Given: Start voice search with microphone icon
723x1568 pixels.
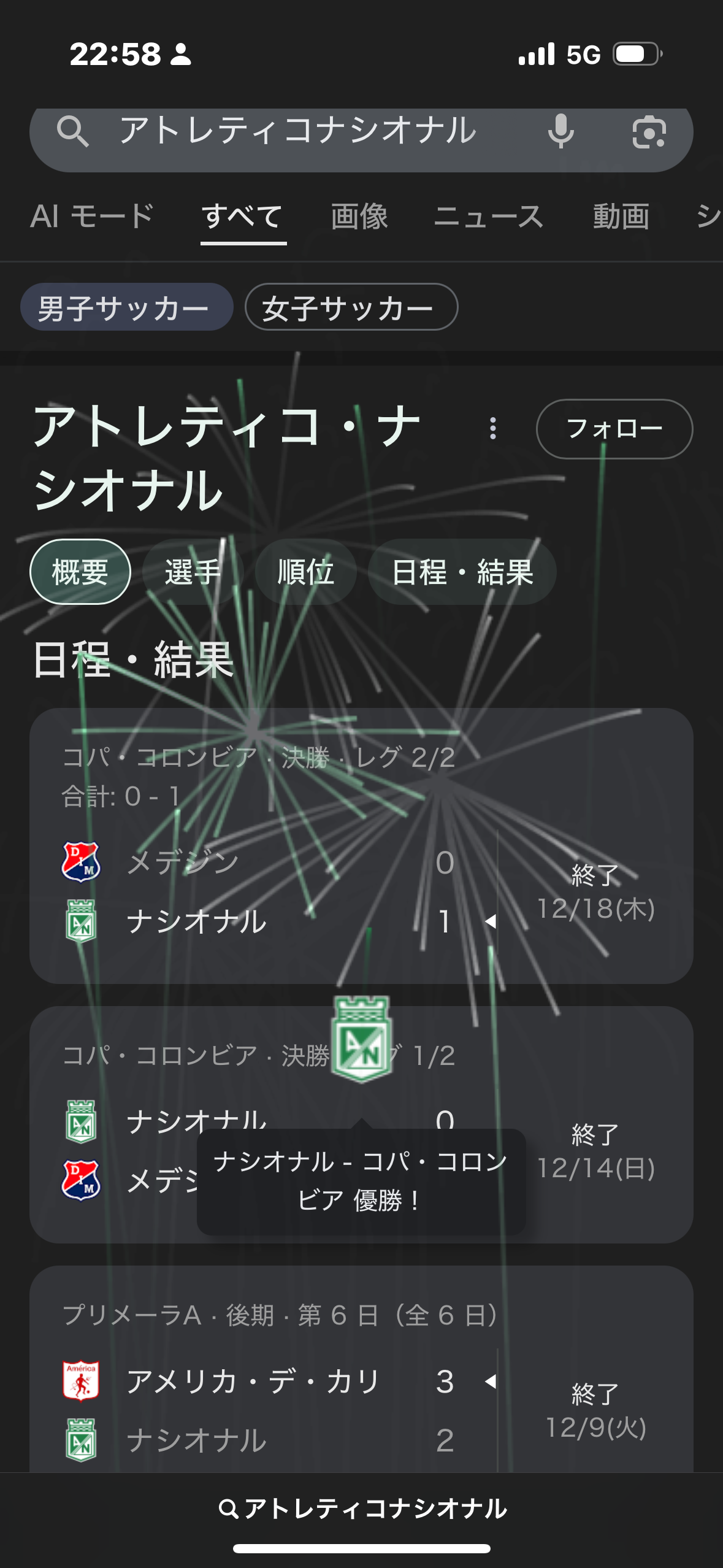Looking at the screenshot, I should coord(560,131).
